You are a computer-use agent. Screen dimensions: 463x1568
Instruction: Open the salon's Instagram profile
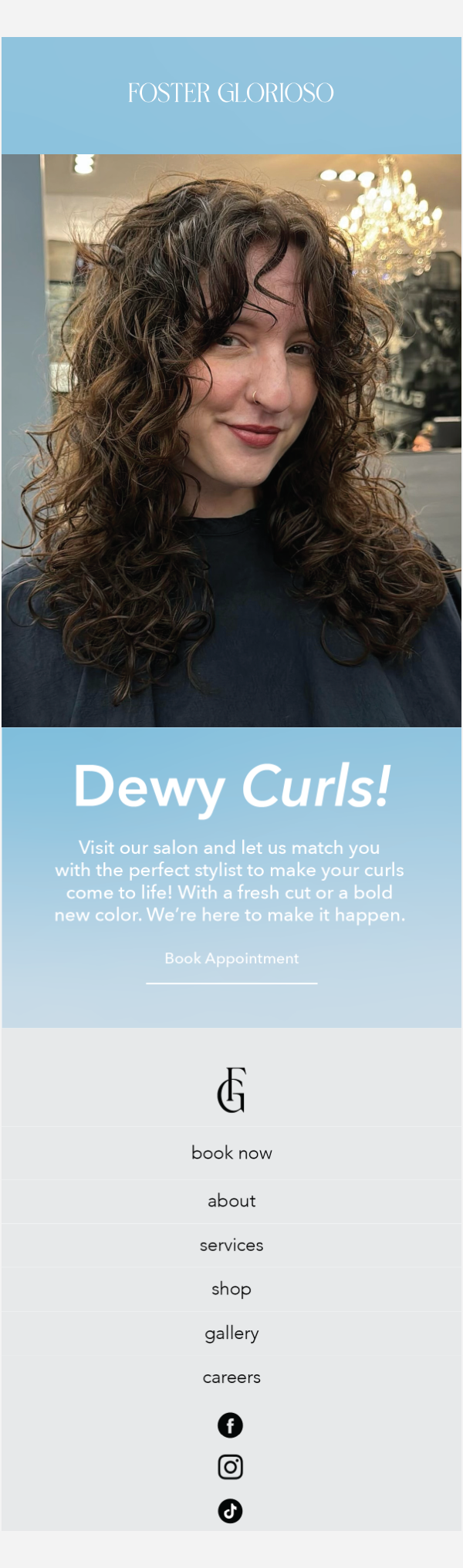click(x=230, y=1467)
